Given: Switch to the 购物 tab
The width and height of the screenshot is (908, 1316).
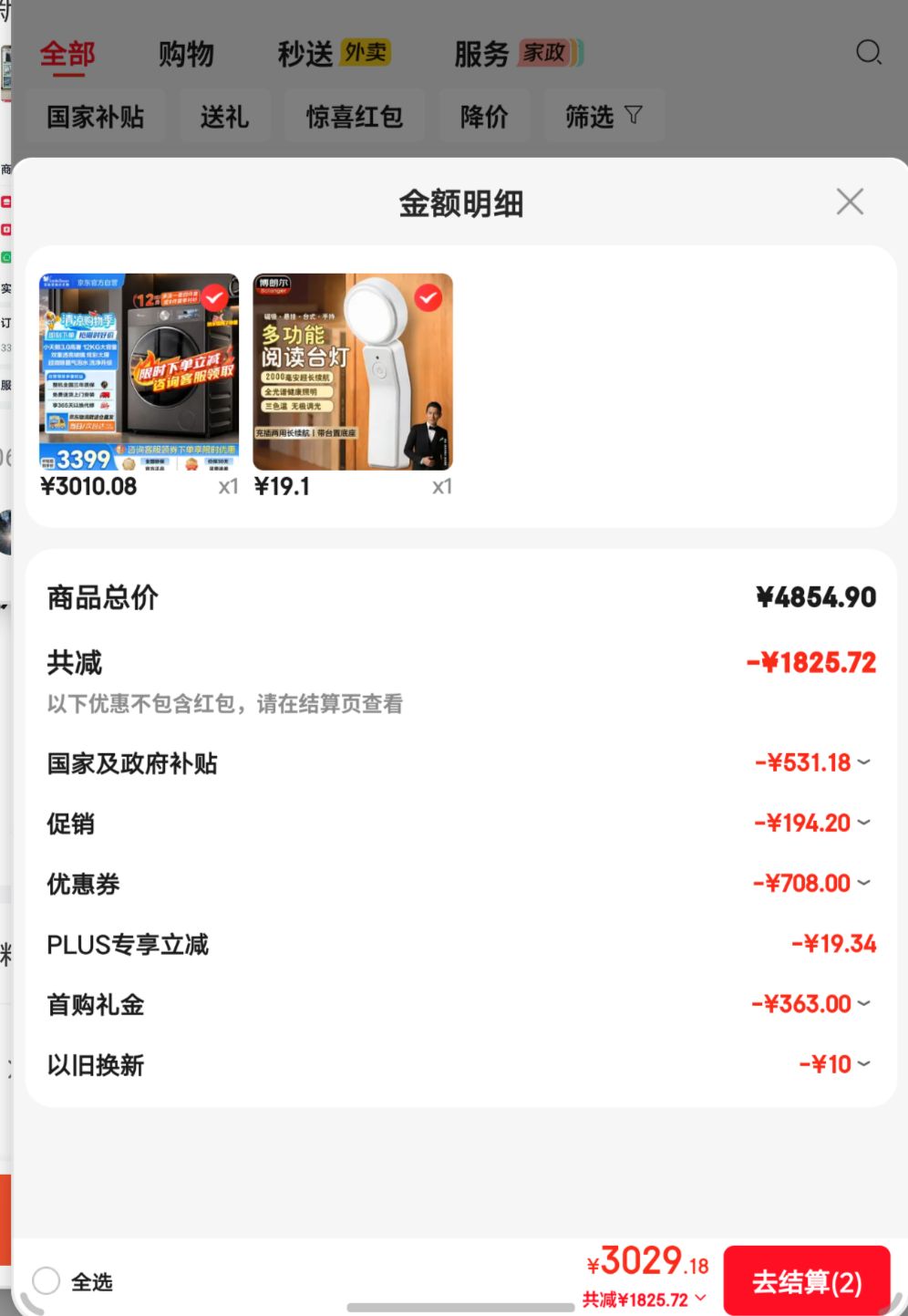Looking at the screenshot, I should (x=186, y=54).
